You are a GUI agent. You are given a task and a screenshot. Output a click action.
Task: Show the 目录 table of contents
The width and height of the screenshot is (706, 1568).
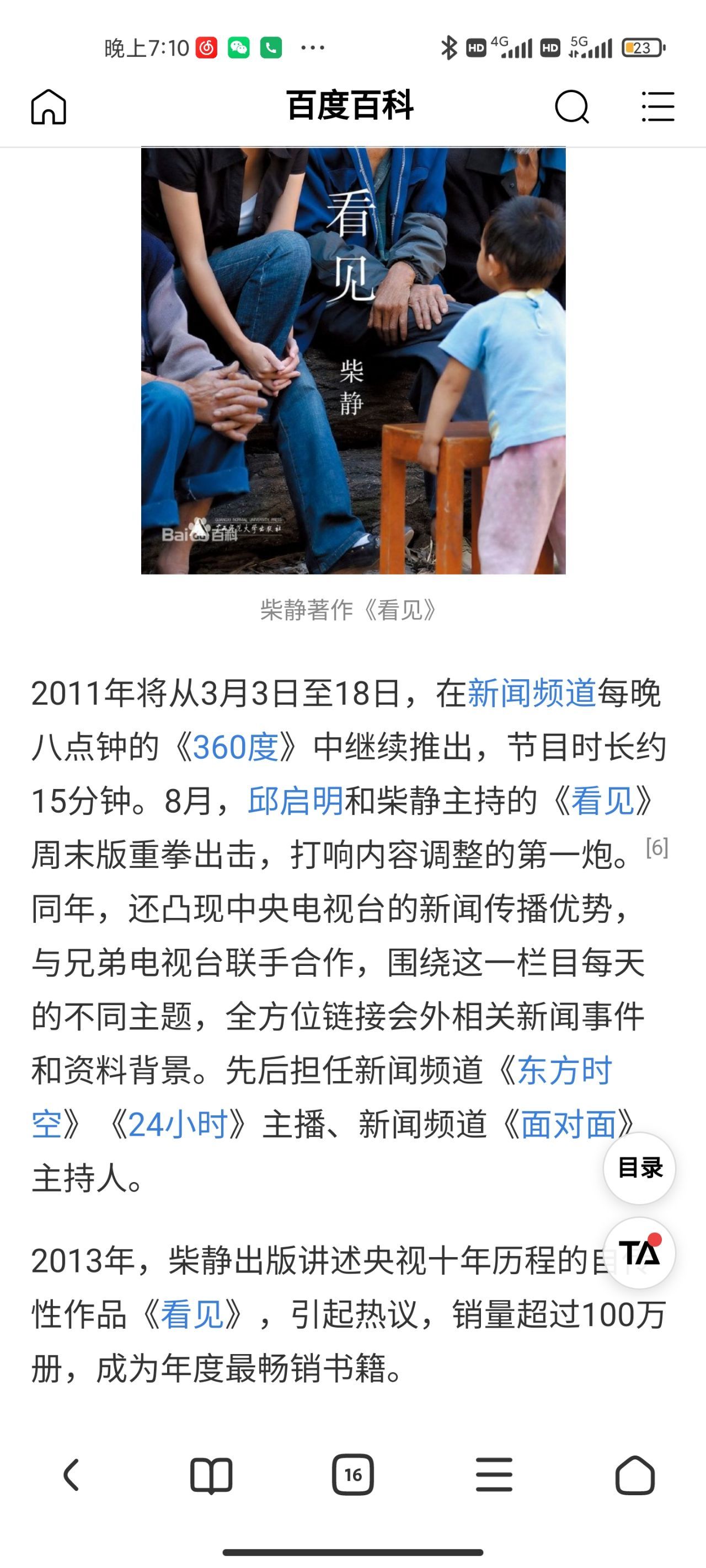tap(639, 1168)
